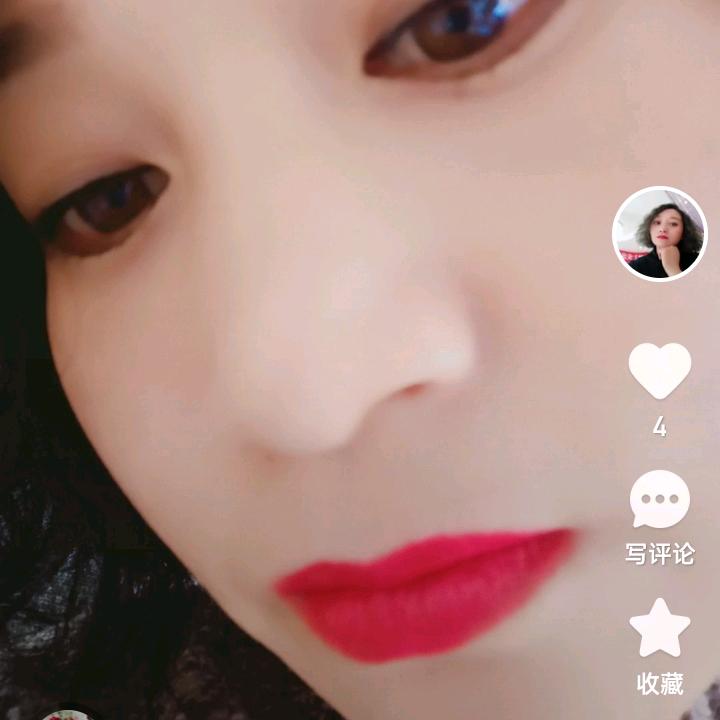
Task: Like this video with the heart
Action: coord(659,370)
